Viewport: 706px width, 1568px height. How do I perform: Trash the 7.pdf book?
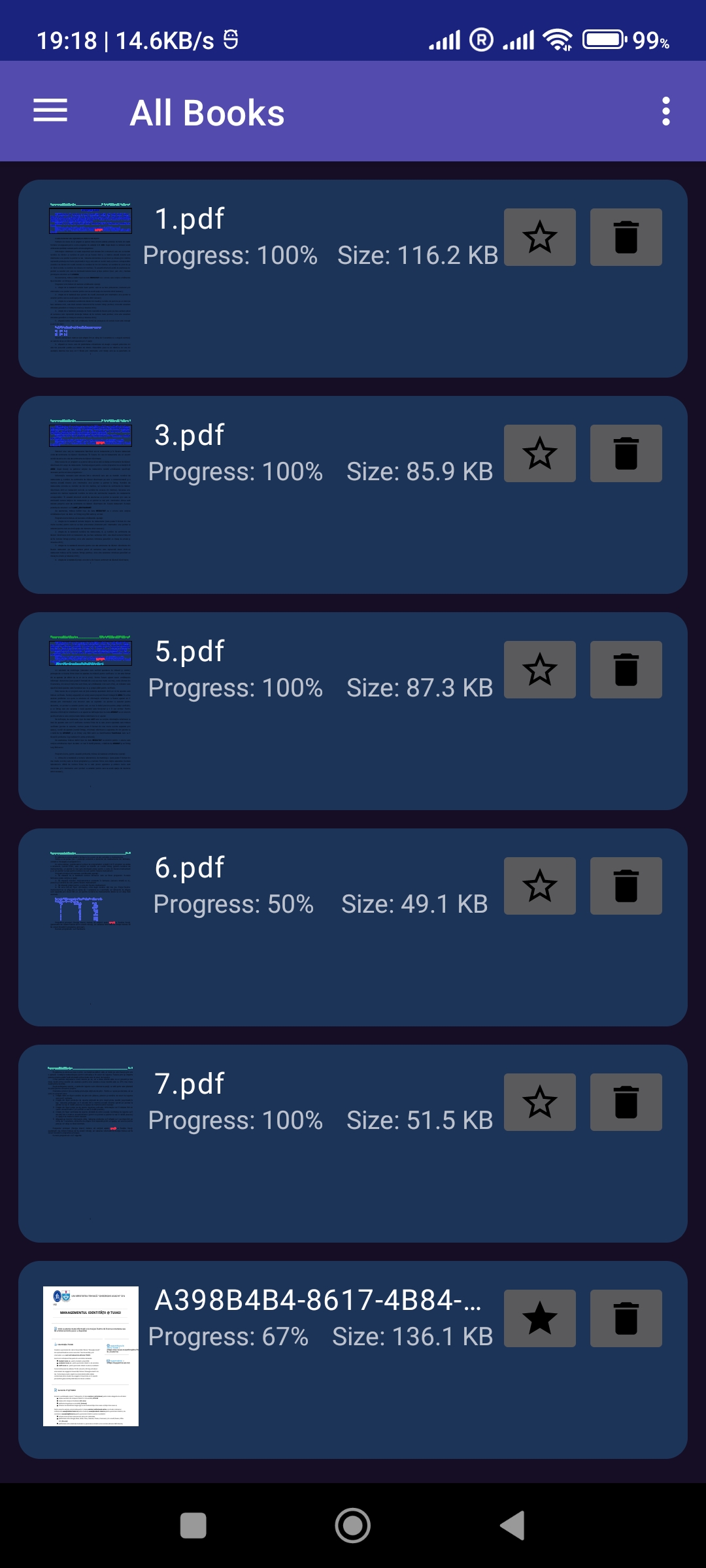tap(626, 1102)
